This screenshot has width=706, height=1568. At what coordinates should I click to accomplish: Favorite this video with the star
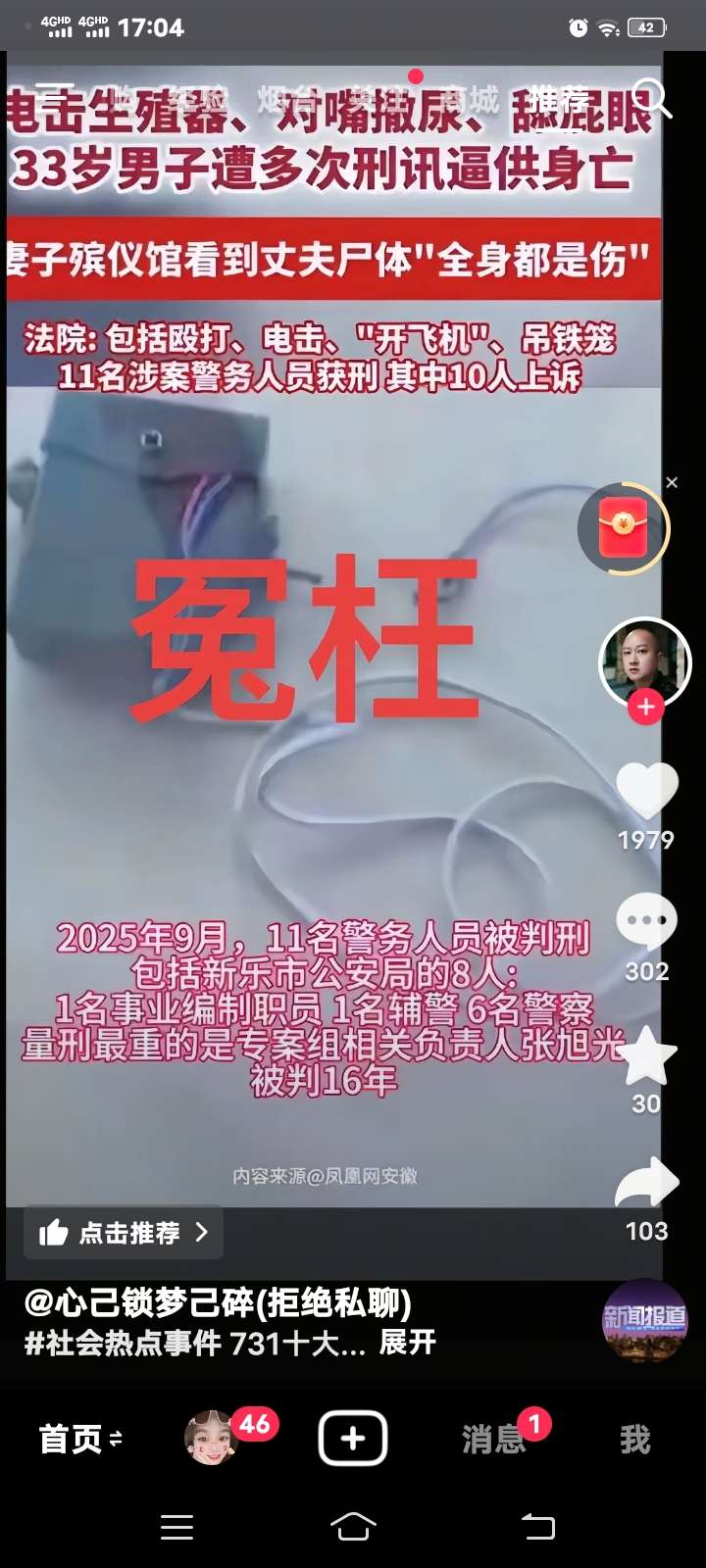[646, 1055]
